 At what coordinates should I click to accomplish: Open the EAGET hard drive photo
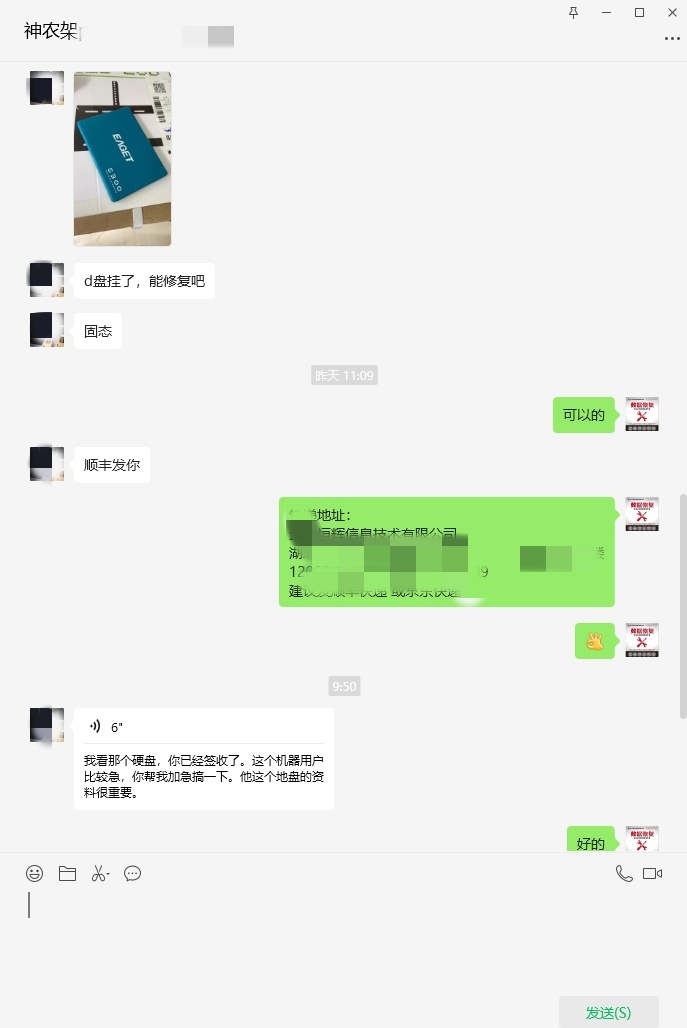122,158
